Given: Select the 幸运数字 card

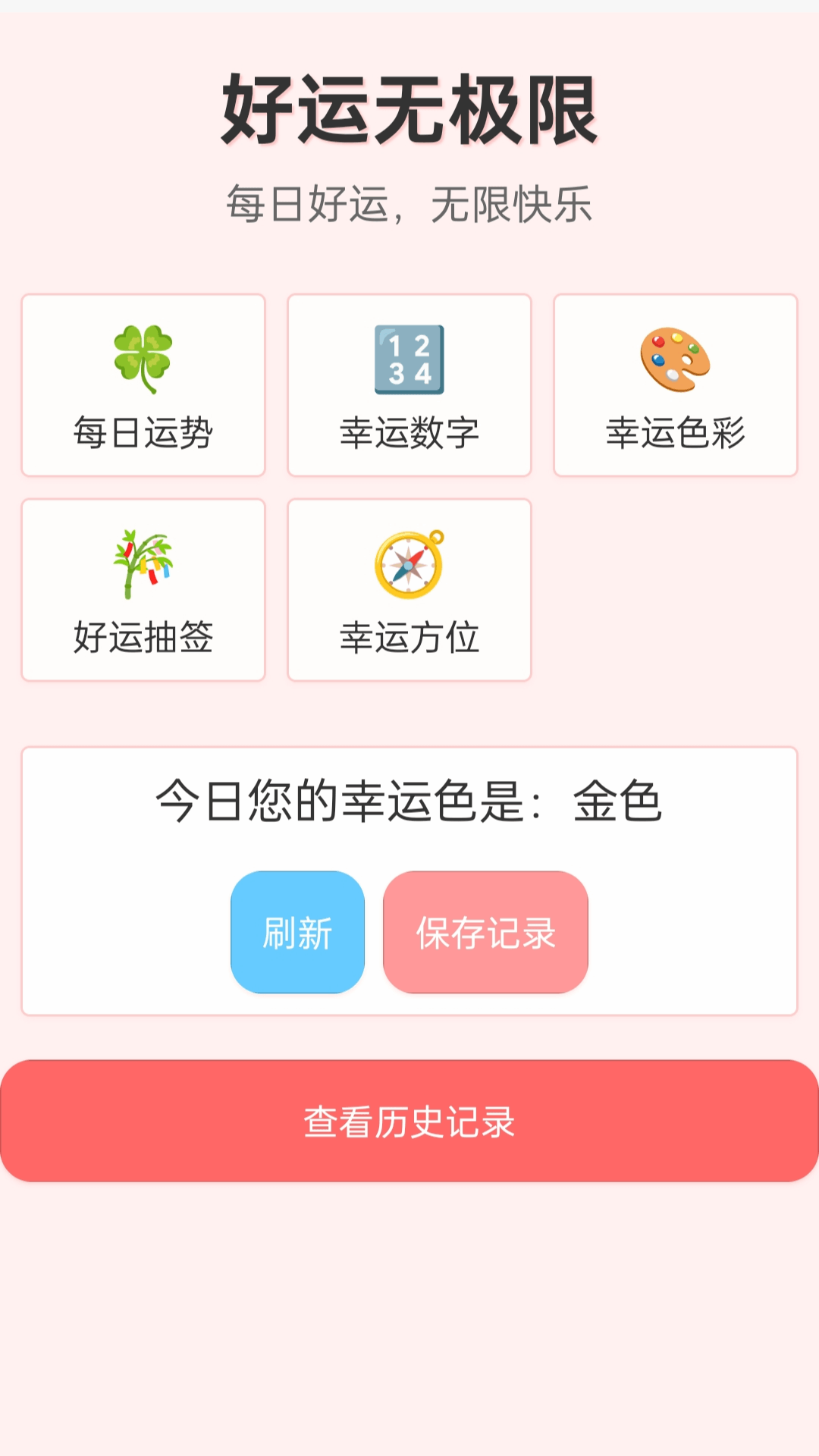Looking at the screenshot, I should 409,385.
